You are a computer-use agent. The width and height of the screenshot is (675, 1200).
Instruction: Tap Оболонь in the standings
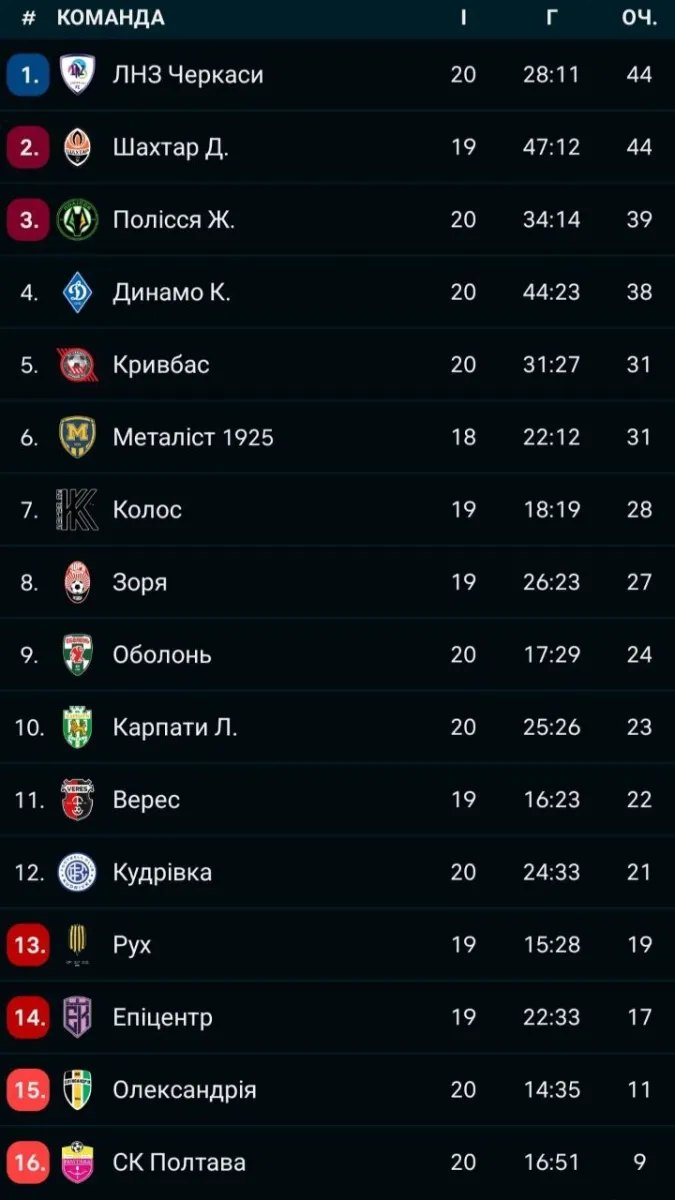(x=162, y=655)
